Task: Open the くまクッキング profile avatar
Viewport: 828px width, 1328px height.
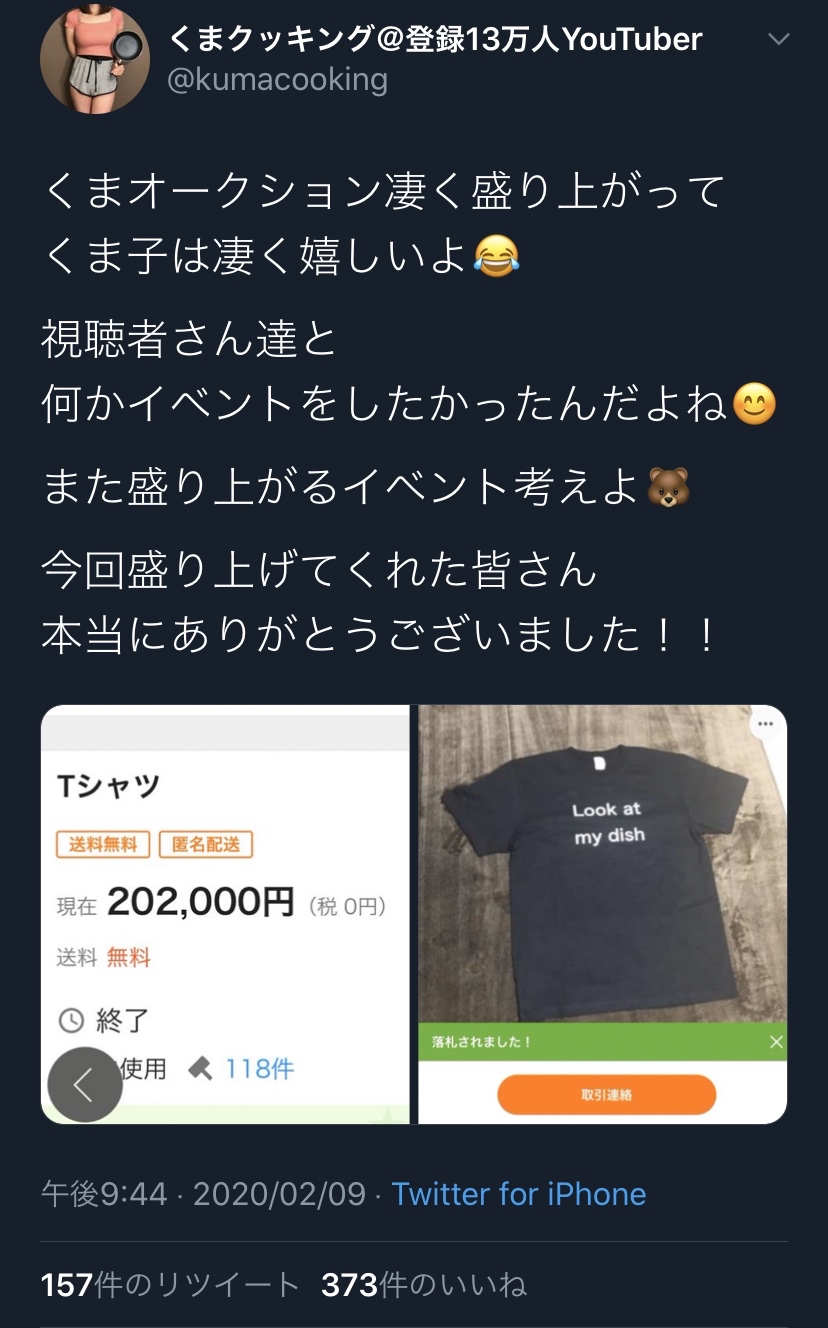Action: [95, 60]
